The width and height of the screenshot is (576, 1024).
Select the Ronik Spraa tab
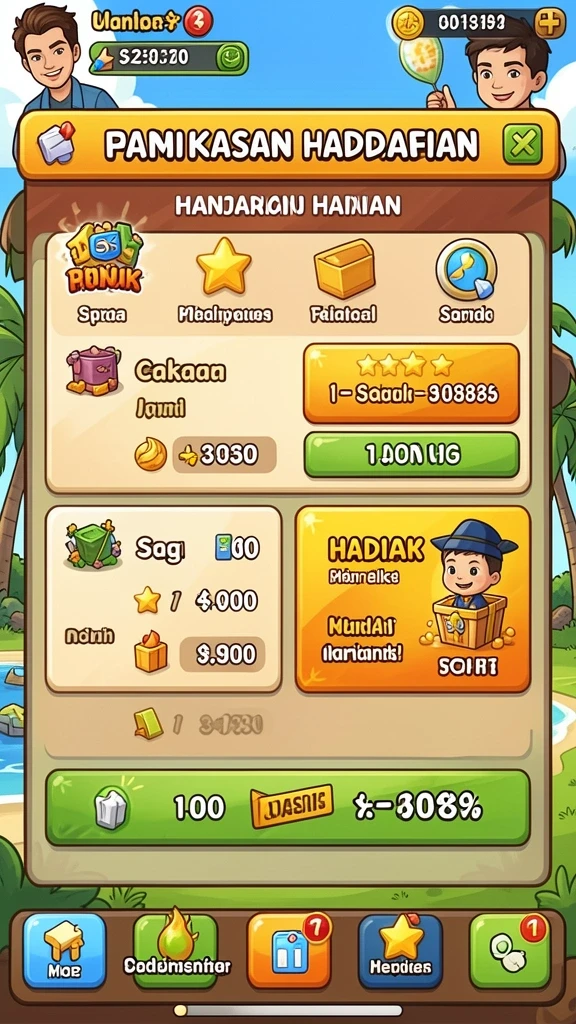(x=102, y=282)
